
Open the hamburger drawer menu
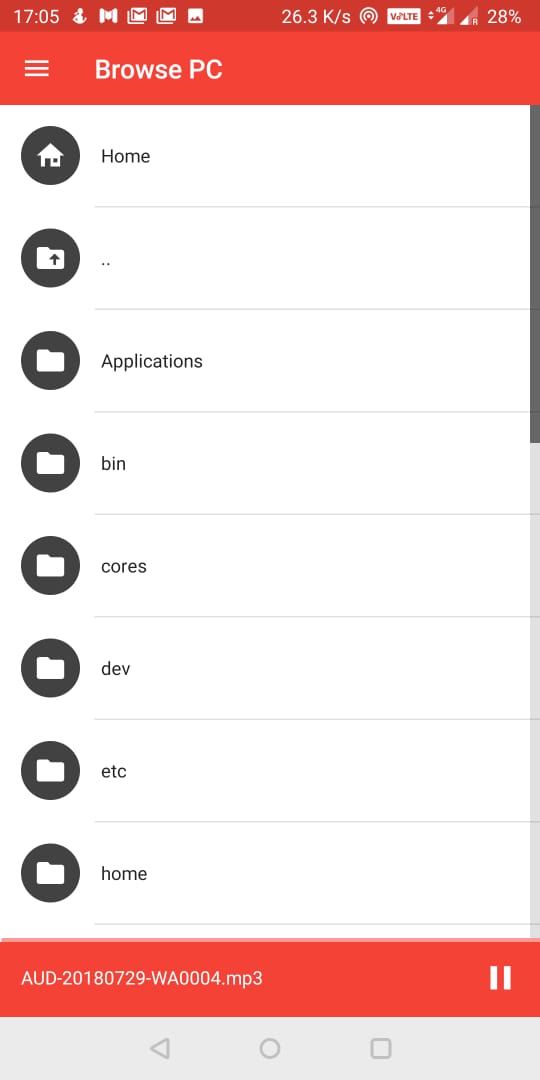pos(37,69)
